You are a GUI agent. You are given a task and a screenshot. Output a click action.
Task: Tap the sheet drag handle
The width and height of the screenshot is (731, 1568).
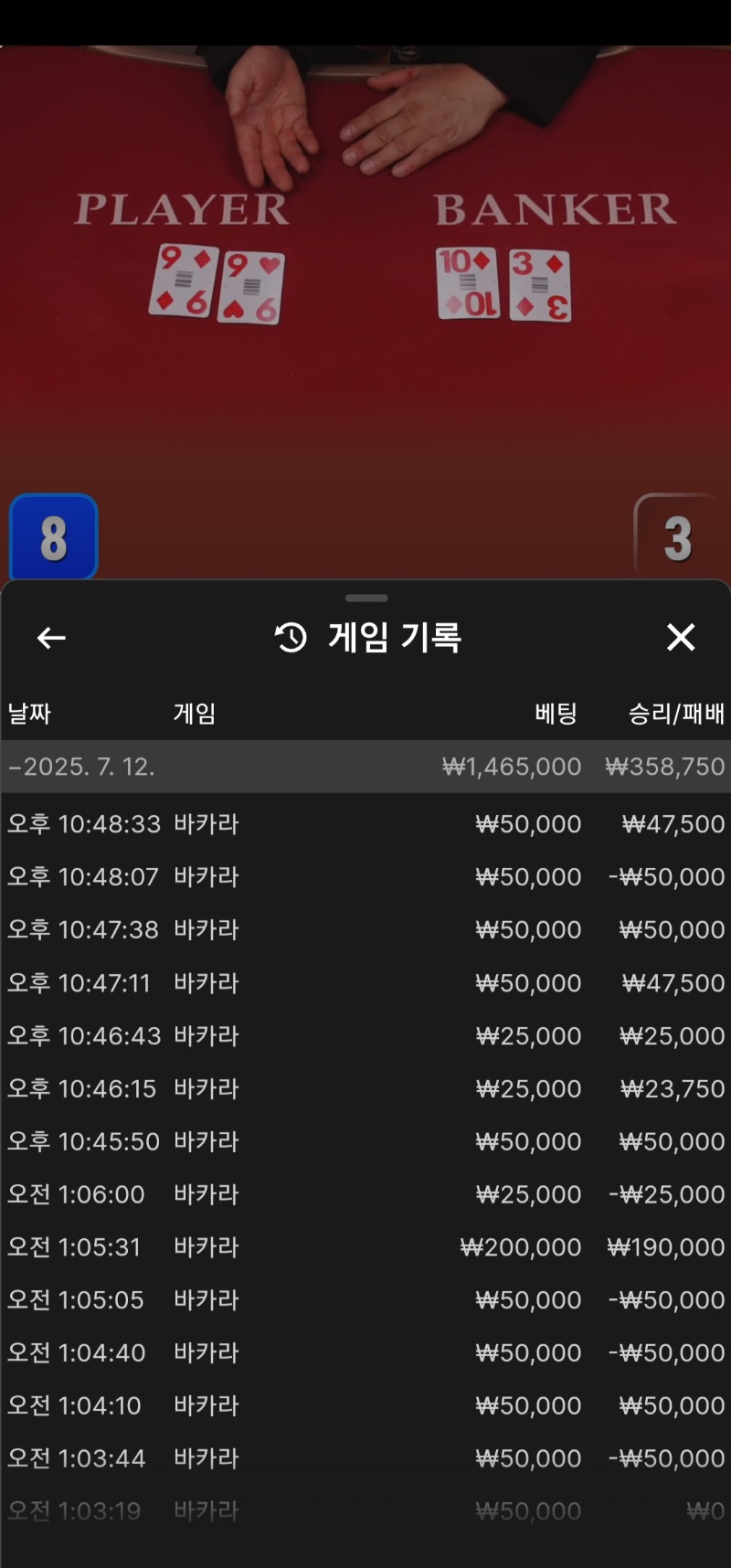[x=366, y=599]
